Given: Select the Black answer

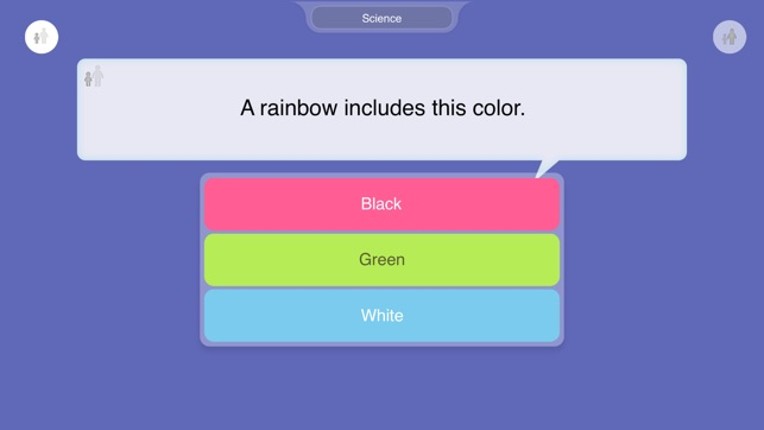Looking at the screenshot, I should pos(381,204).
